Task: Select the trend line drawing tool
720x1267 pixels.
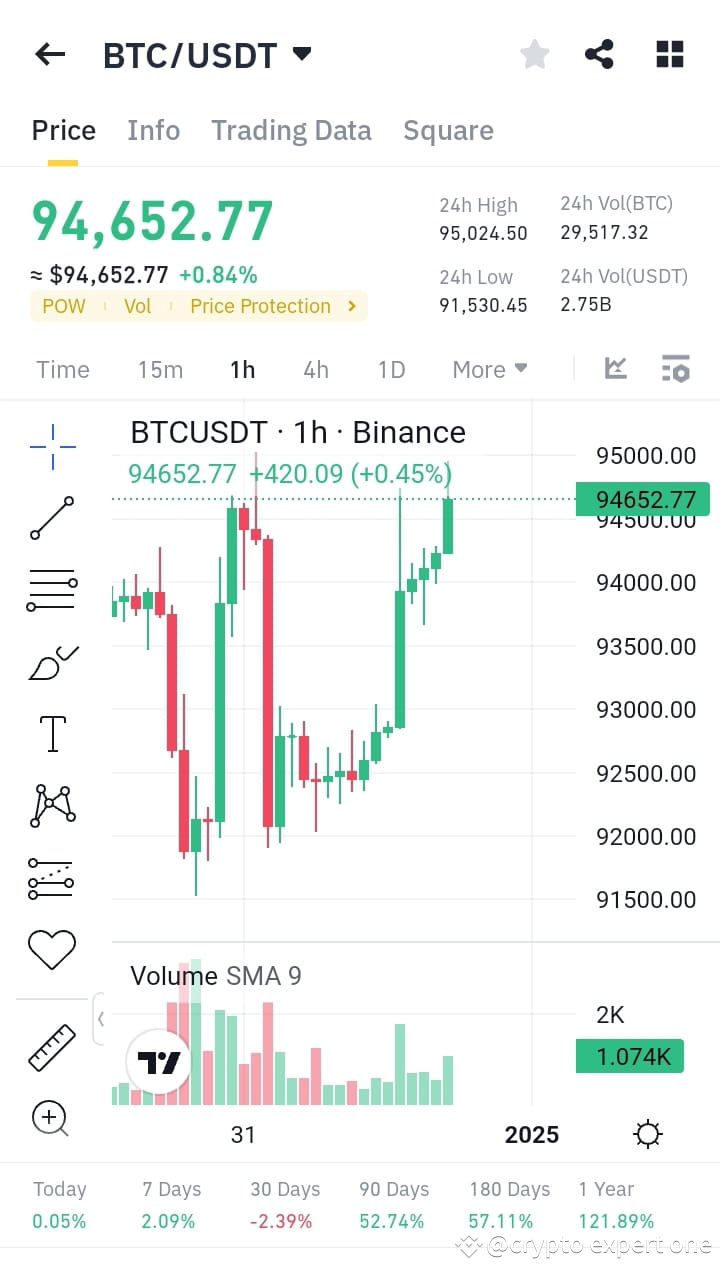Action: [x=52, y=519]
